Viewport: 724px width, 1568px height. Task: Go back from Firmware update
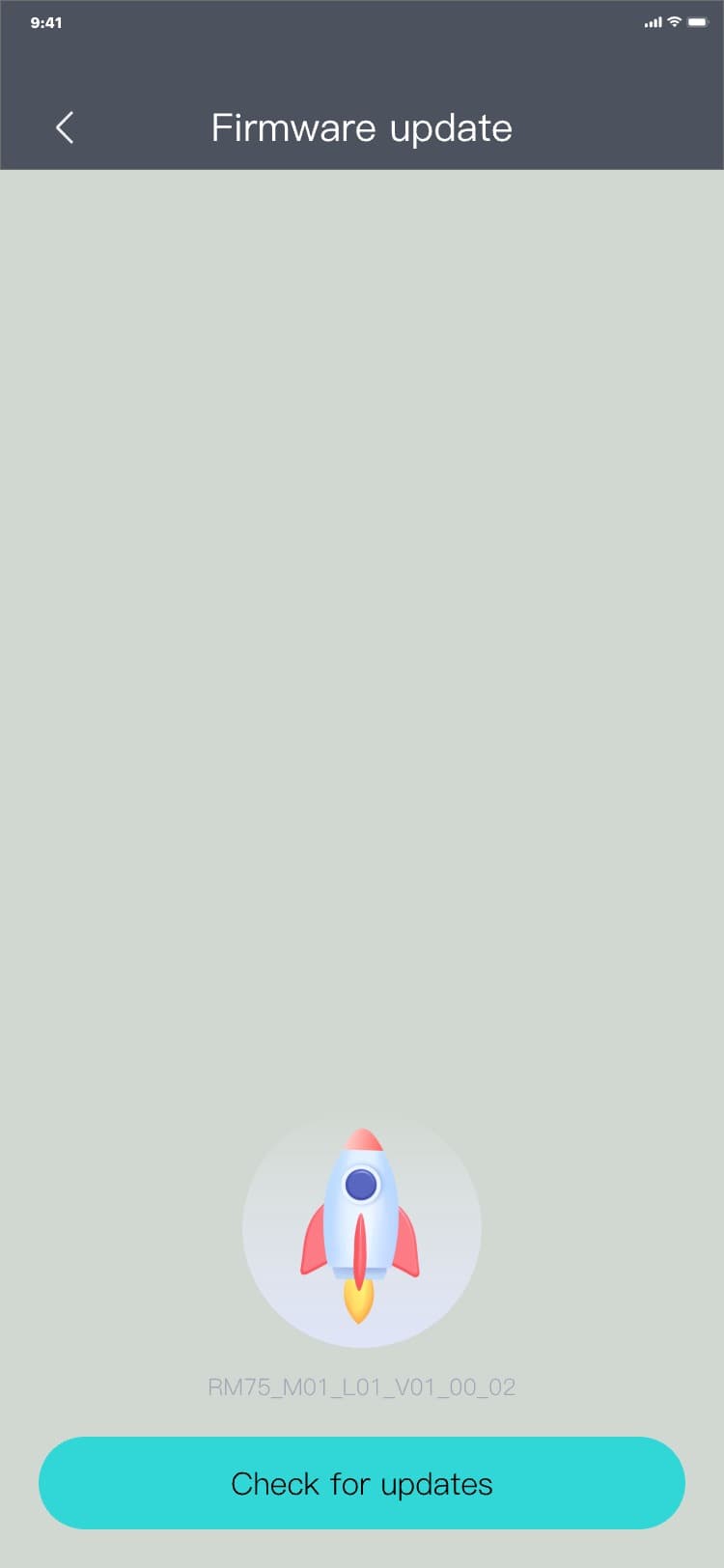point(65,127)
